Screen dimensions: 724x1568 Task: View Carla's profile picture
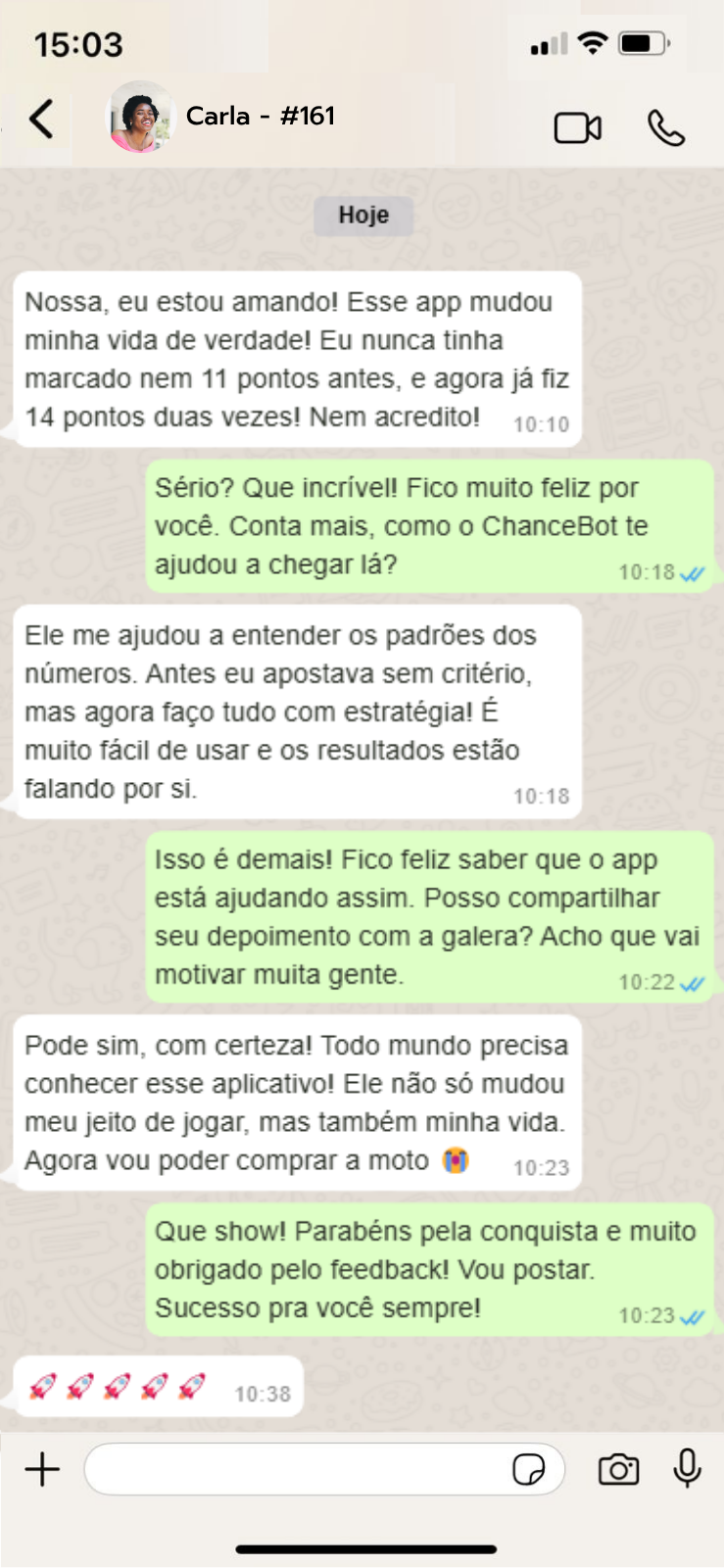(140, 118)
